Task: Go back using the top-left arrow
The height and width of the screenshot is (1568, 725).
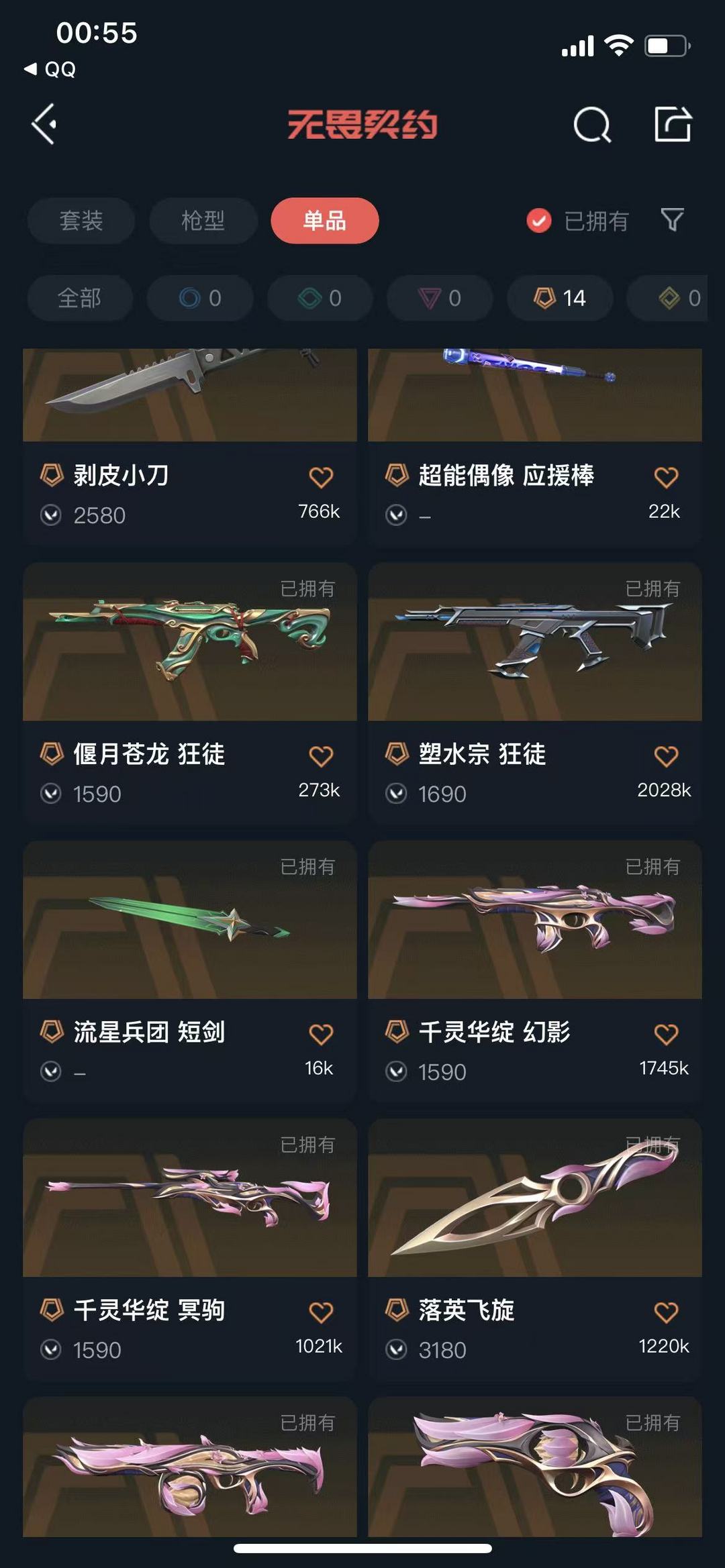Action: 44,124
